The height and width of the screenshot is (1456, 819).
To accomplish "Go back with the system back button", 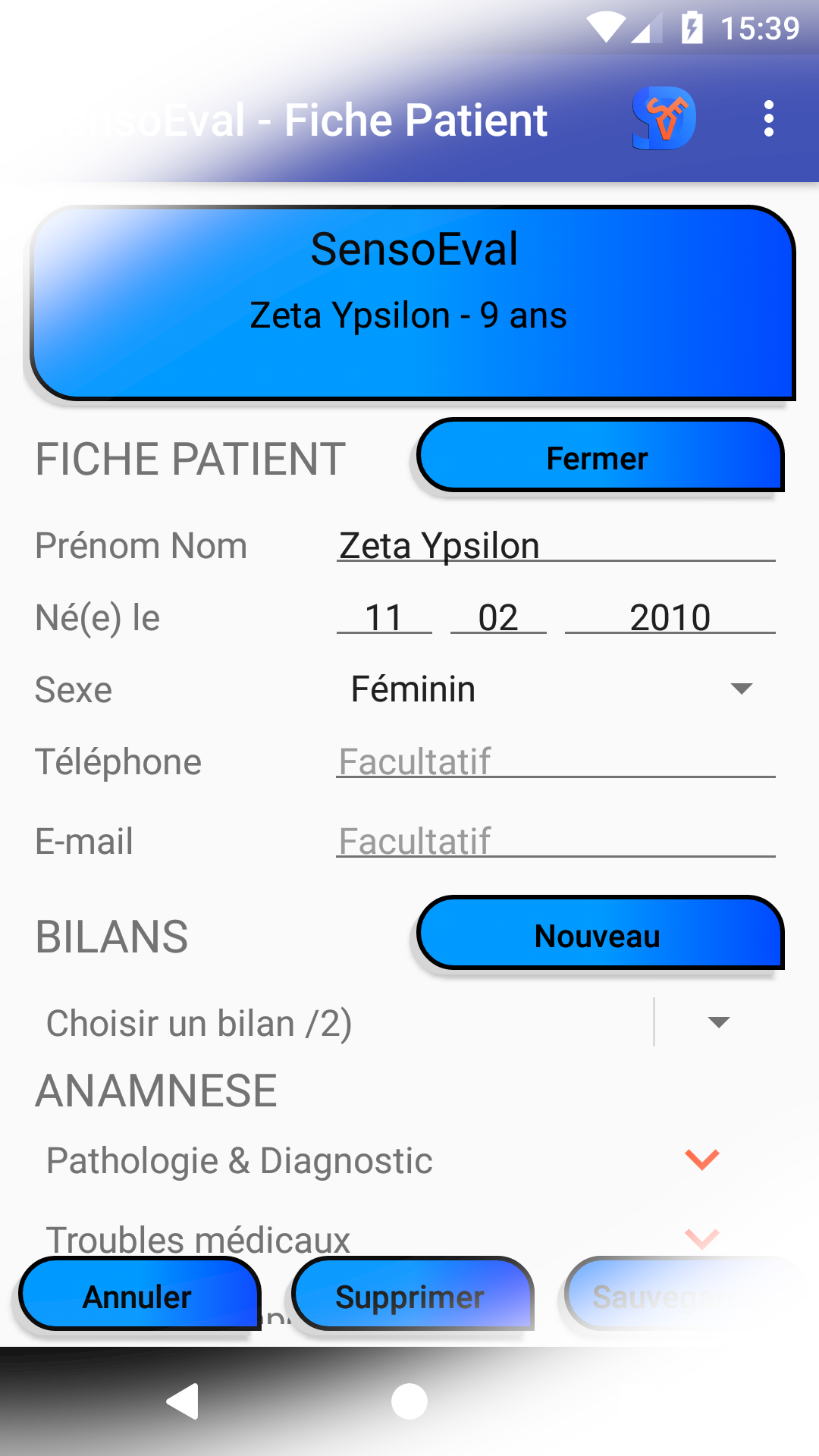I will click(x=183, y=1401).
